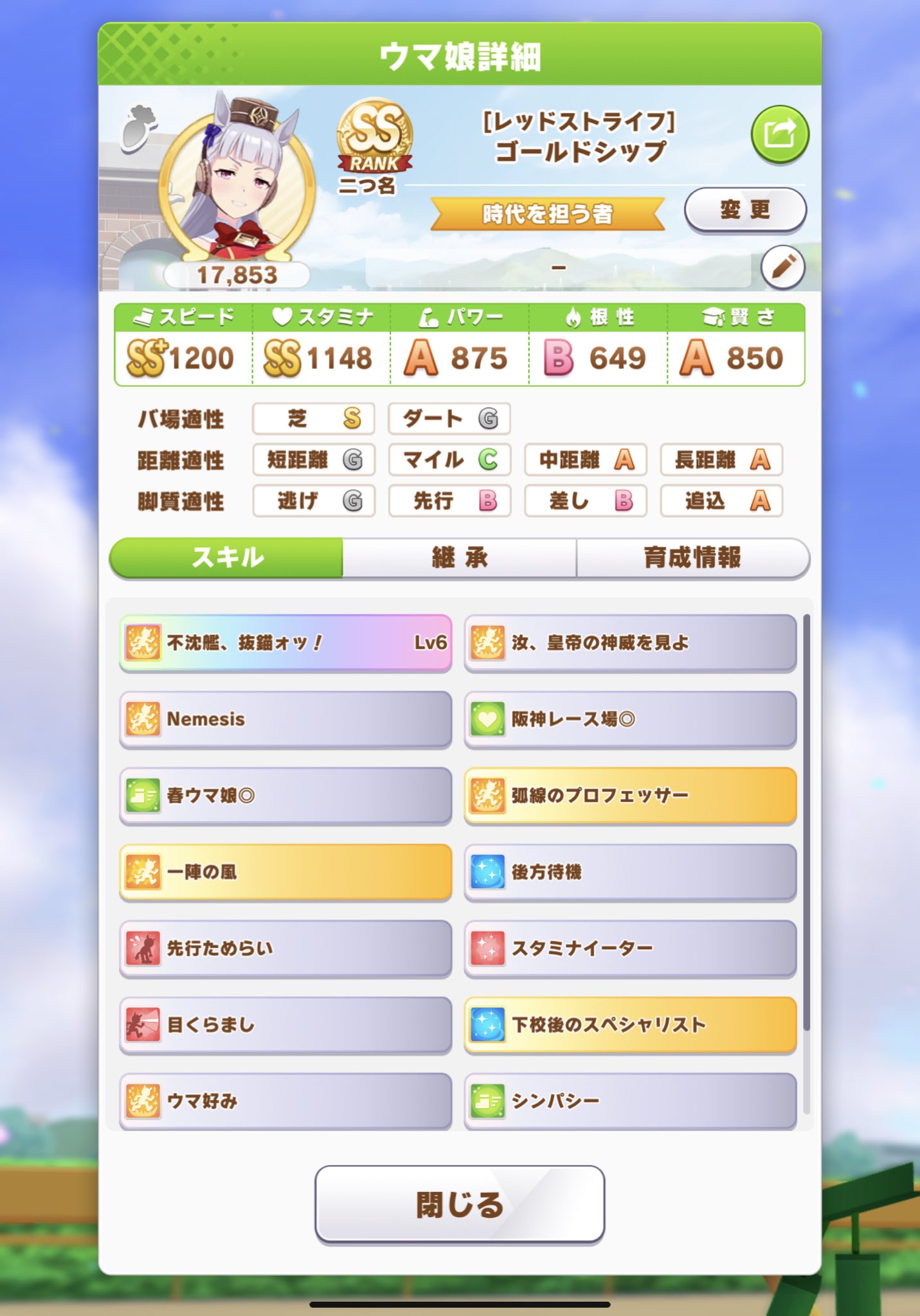
Task: Open skill 後方待機
Action: (x=630, y=872)
